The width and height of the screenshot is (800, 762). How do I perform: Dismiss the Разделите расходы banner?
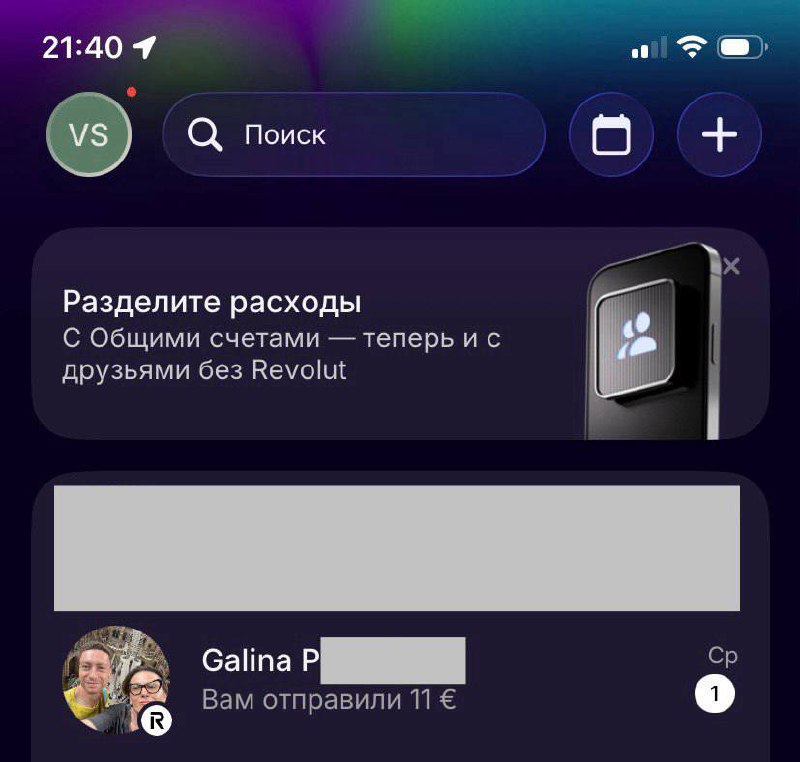(731, 266)
